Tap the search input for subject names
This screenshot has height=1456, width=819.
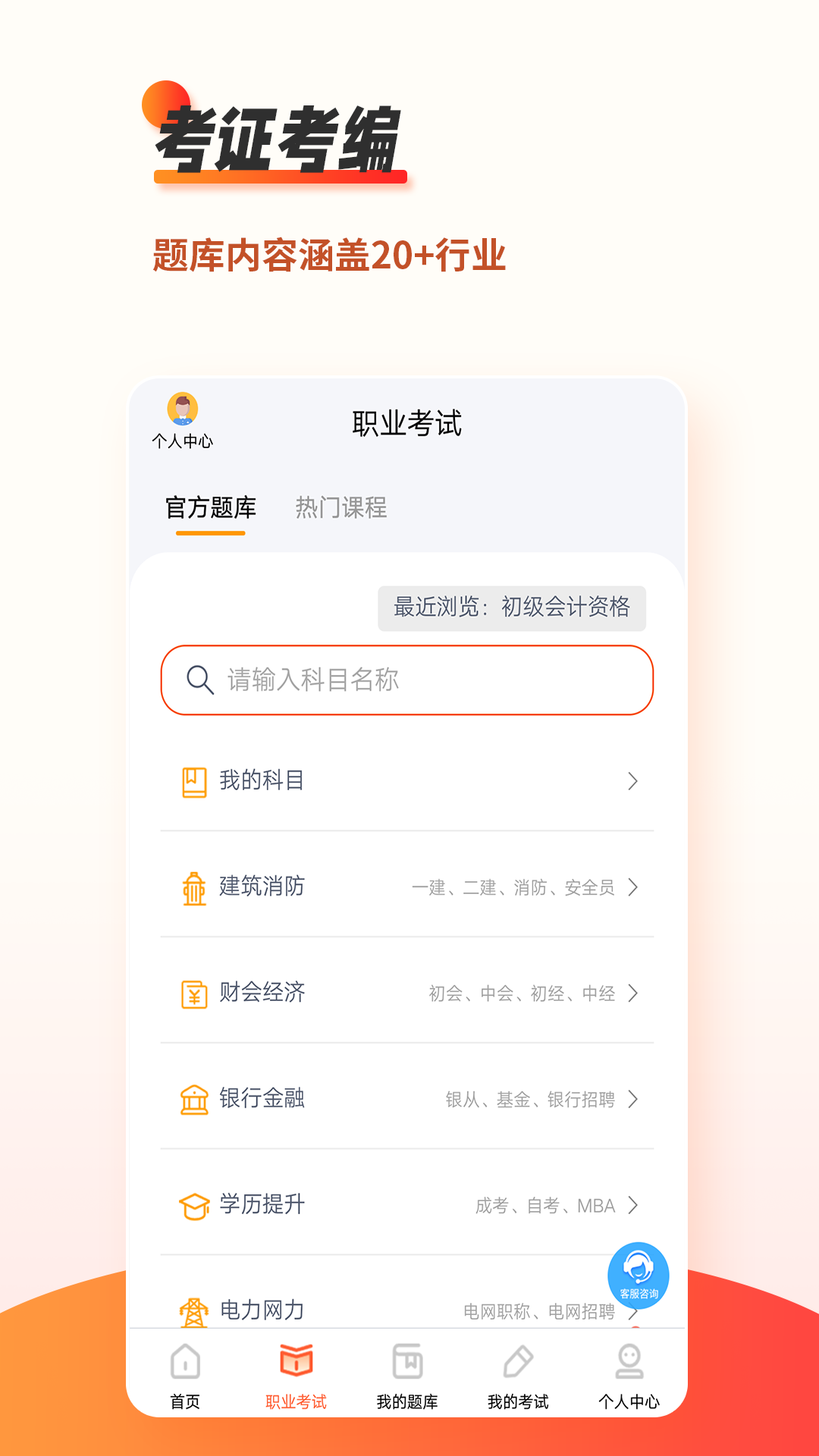[x=407, y=680]
